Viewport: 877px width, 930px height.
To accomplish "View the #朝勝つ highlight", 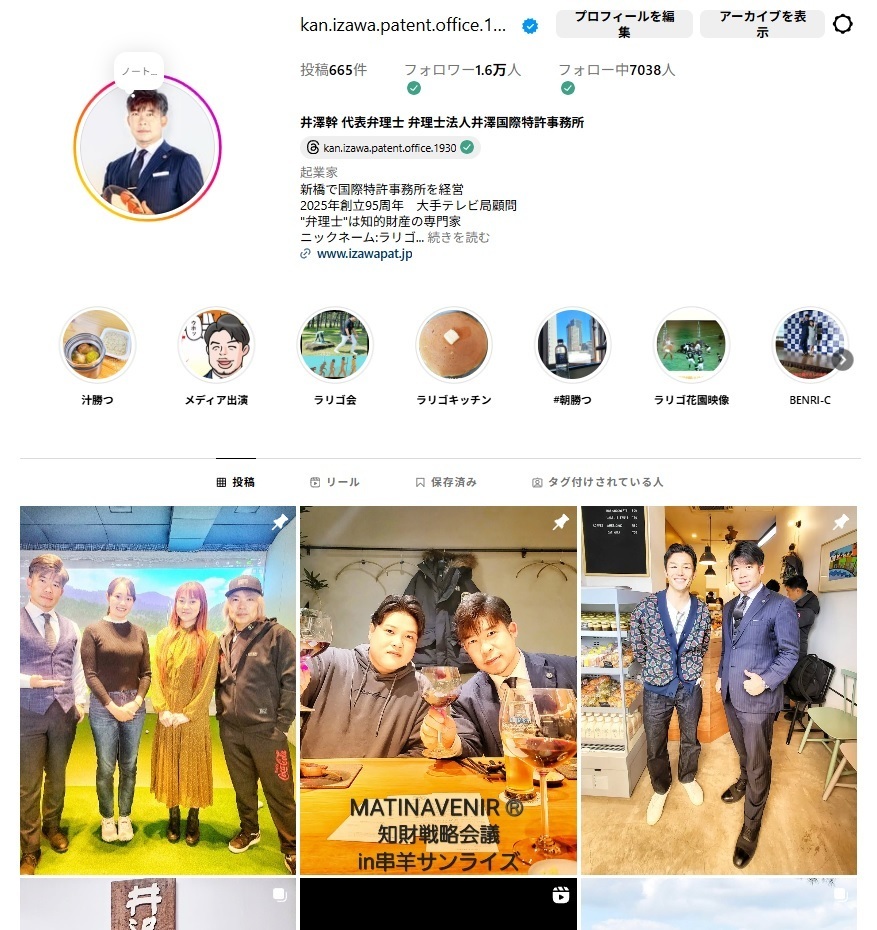I will [x=573, y=345].
